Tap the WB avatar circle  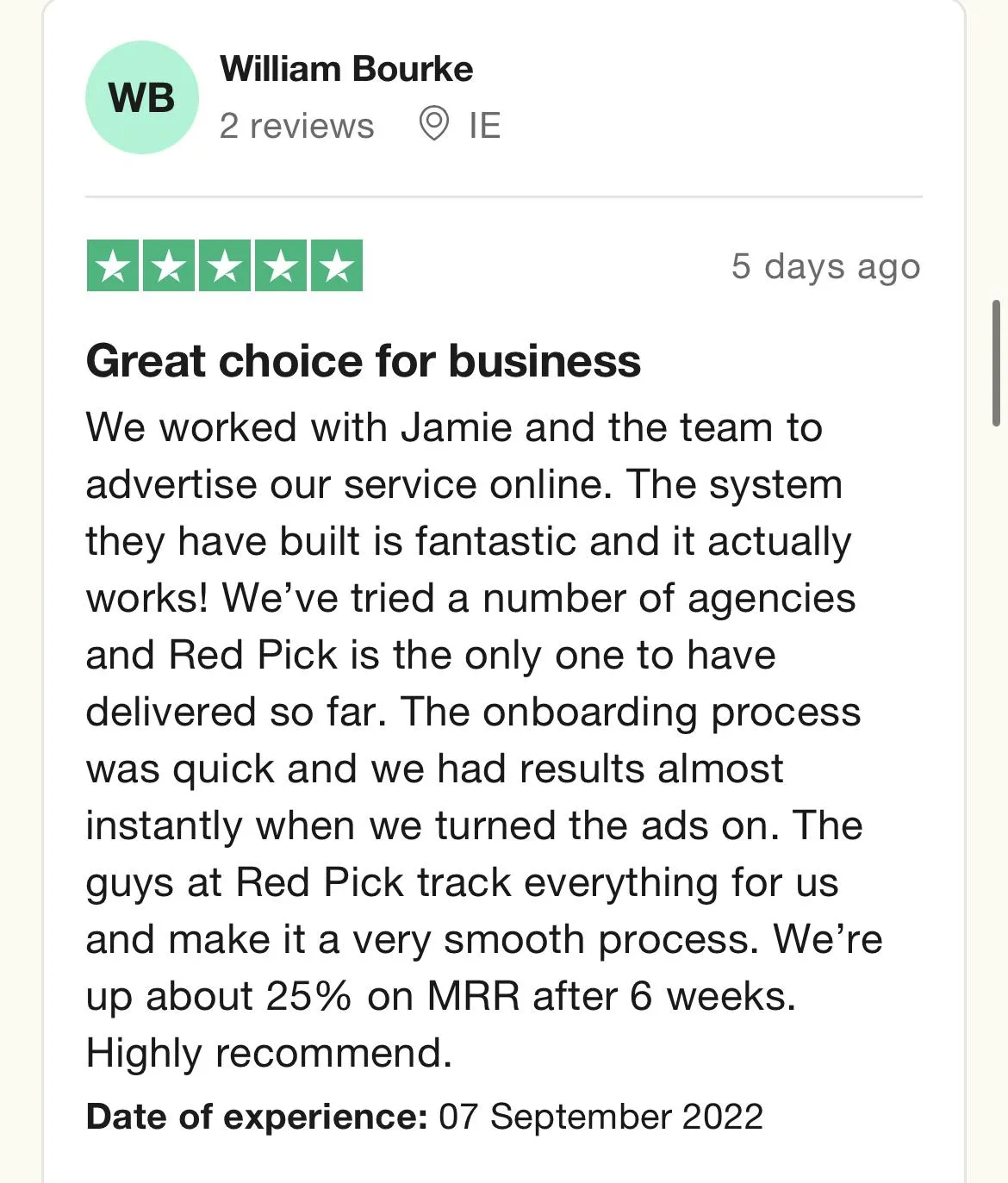click(x=142, y=97)
